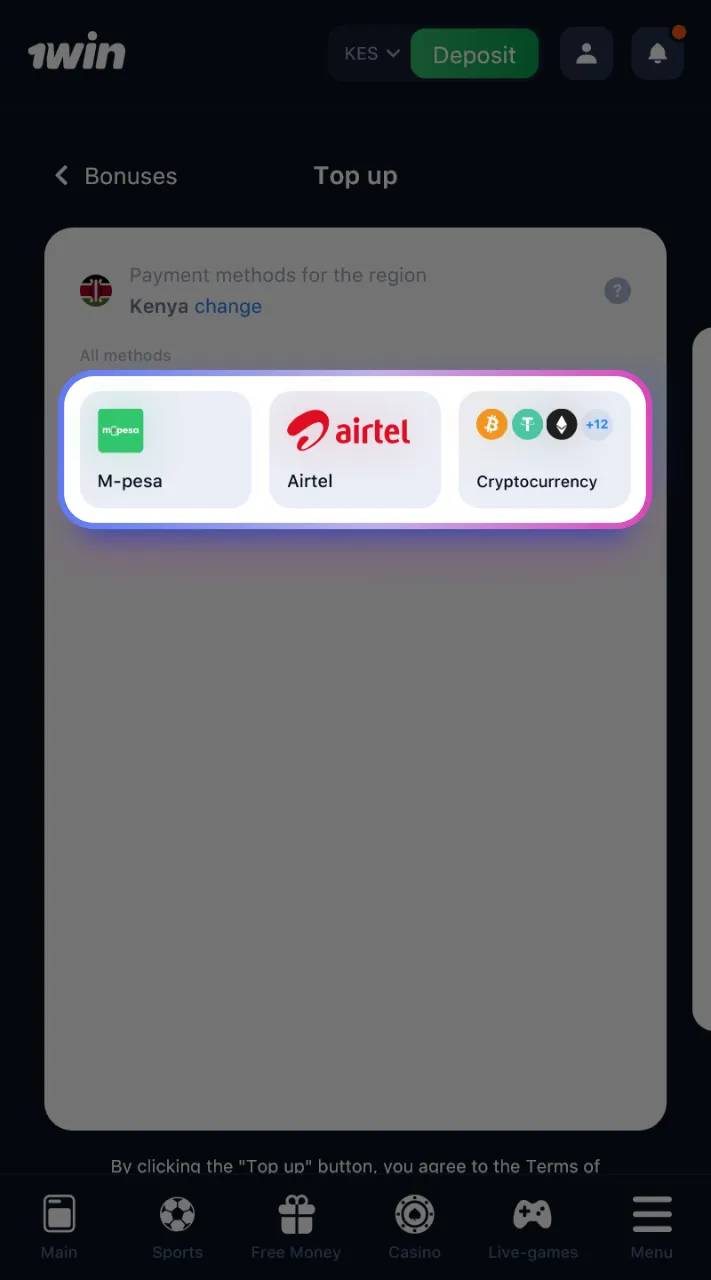Select M-pesa payment method
This screenshot has height=1280, width=711.
click(166, 449)
